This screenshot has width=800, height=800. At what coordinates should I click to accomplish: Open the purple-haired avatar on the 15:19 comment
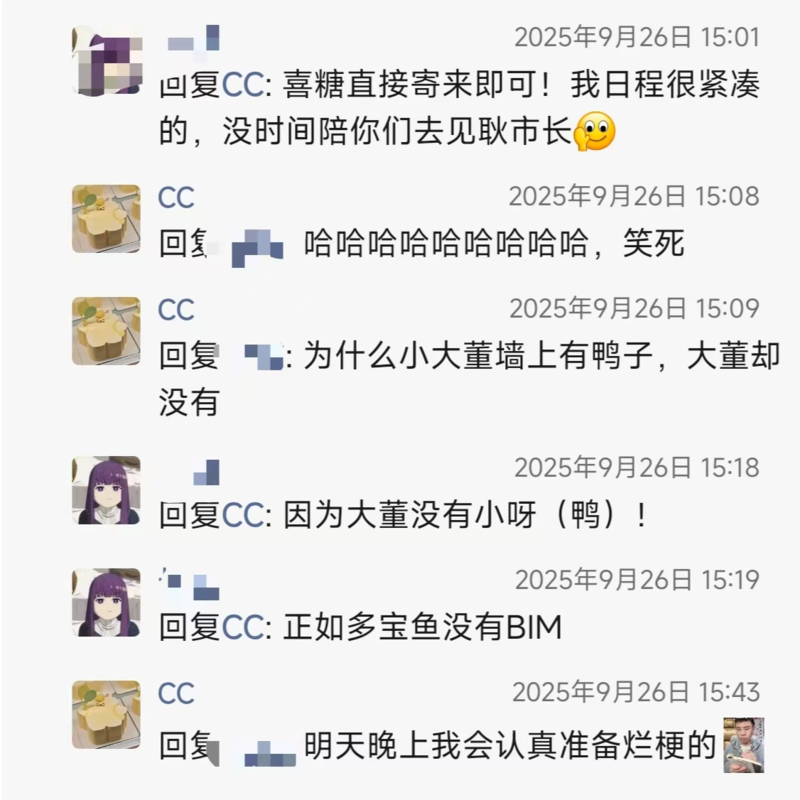106,603
